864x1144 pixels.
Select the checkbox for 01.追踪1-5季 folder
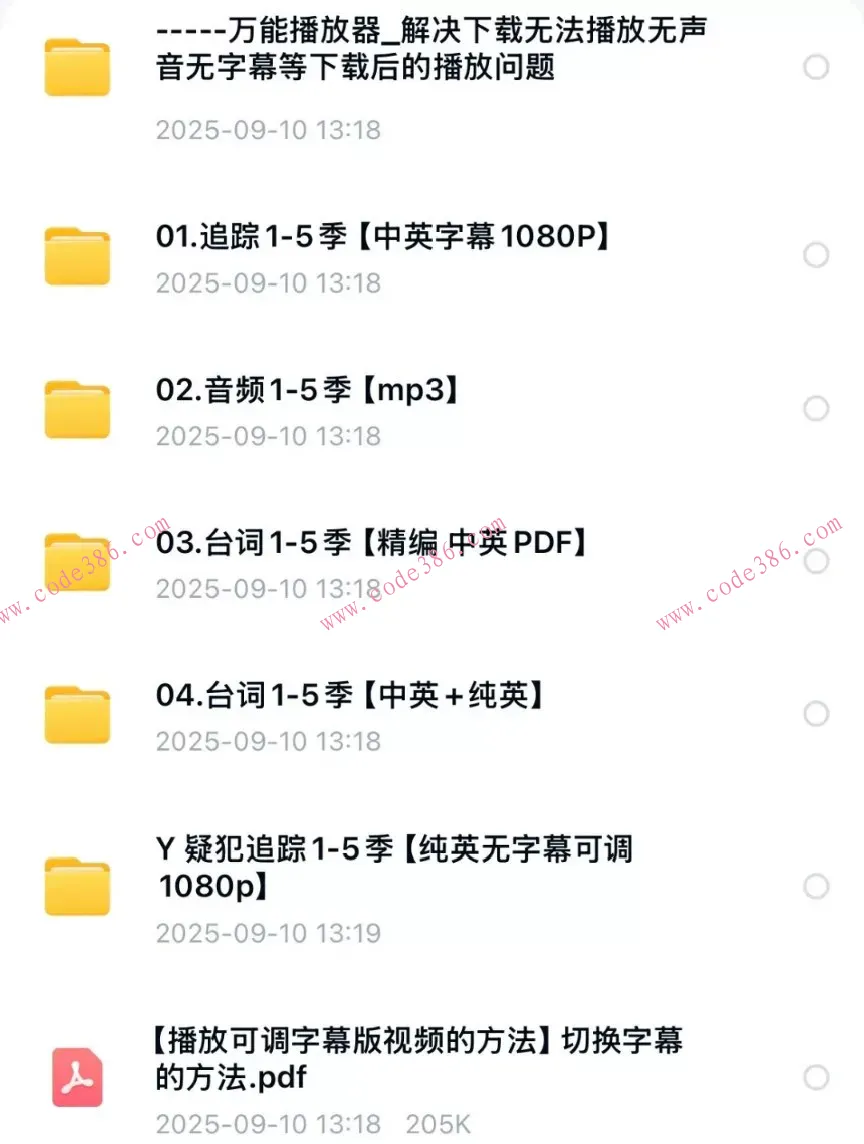tap(817, 255)
